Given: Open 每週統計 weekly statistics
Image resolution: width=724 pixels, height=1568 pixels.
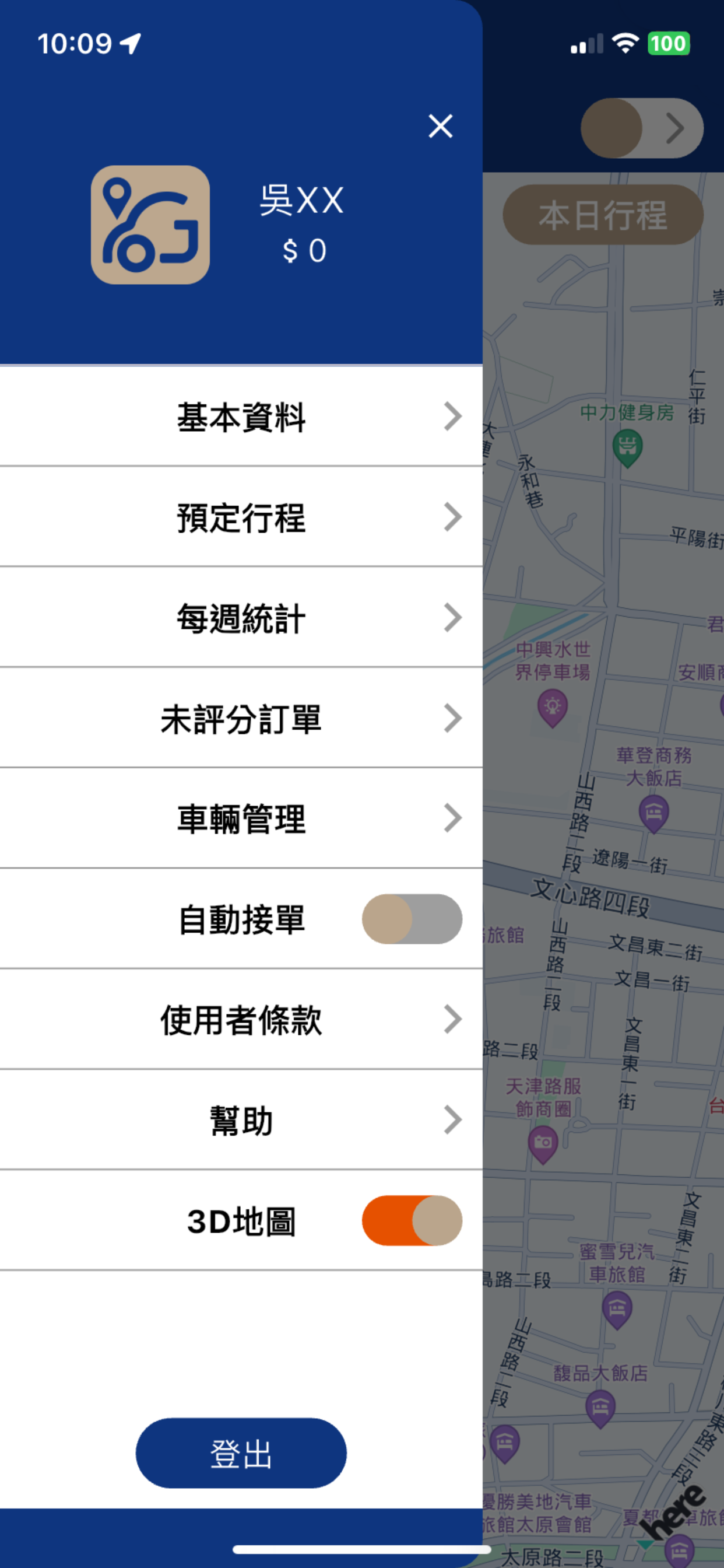Looking at the screenshot, I should pos(453,618).
